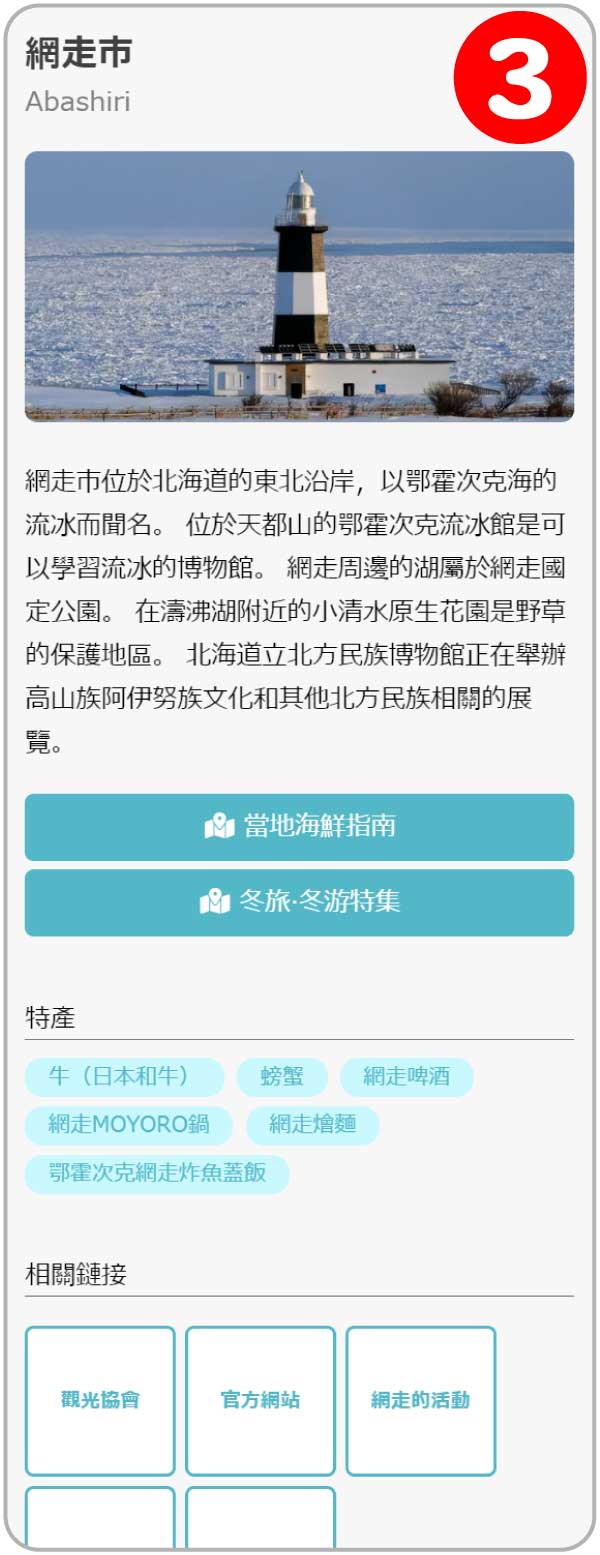The height and width of the screenshot is (1555, 600).
Task: Tap the 螃蟹 specialty chip
Action: (x=281, y=1077)
